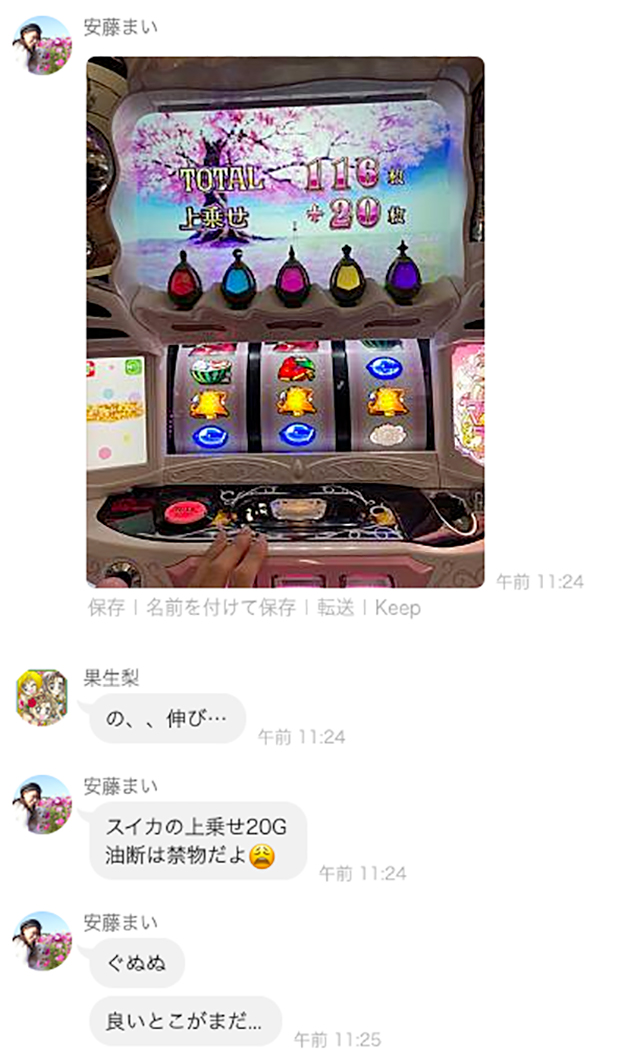The image size is (640, 1054).
Task: Choose 名前を付けて保存 for the photo
Action: click(221, 608)
